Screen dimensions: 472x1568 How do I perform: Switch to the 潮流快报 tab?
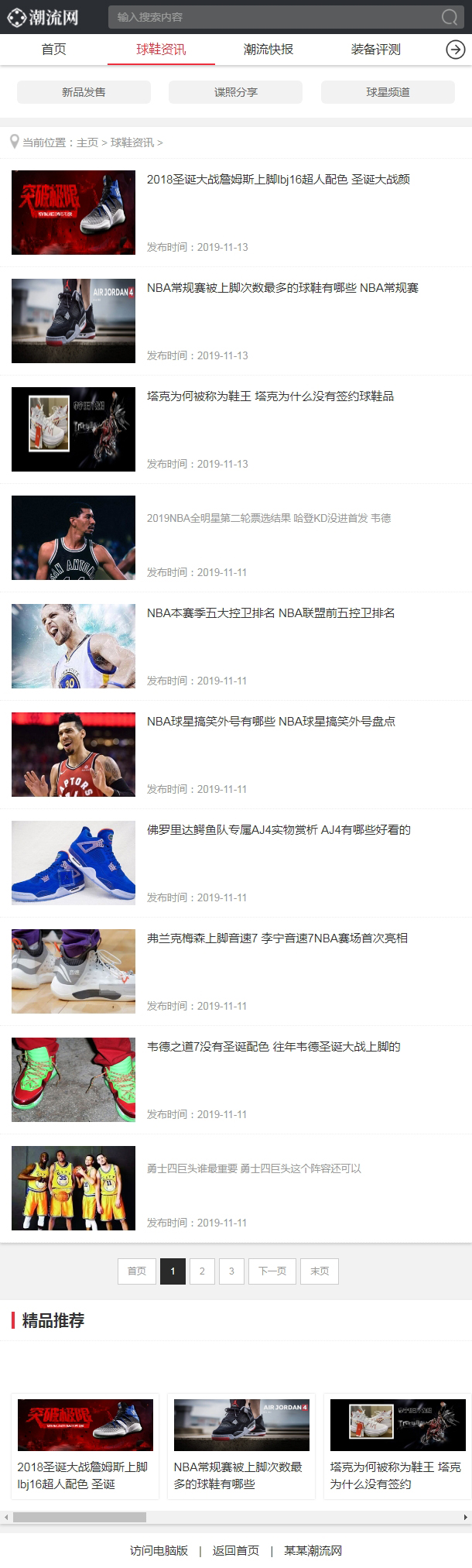(x=268, y=50)
